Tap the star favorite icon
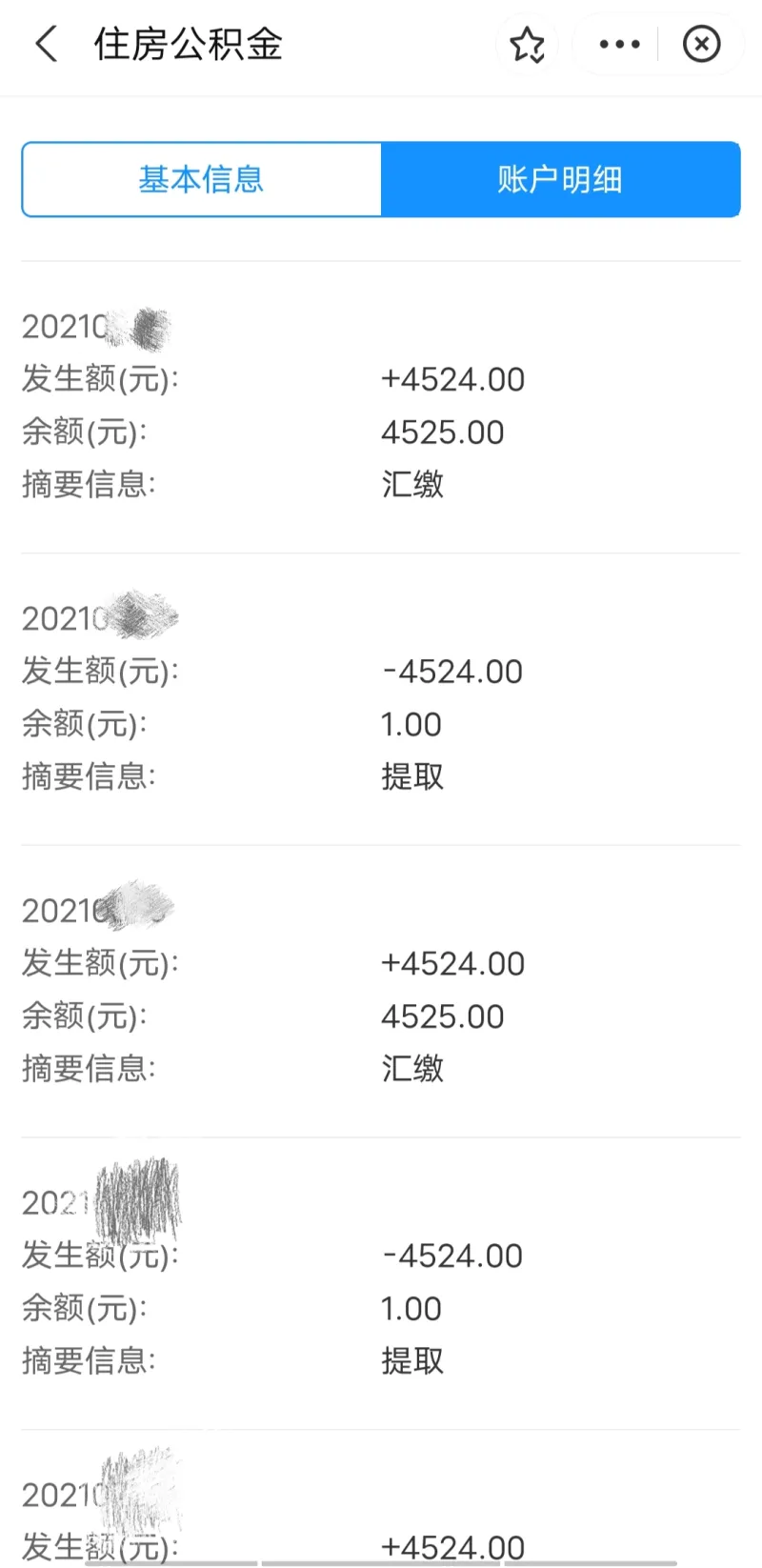Image resolution: width=762 pixels, height=1568 pixels. [x=527, y=44]
